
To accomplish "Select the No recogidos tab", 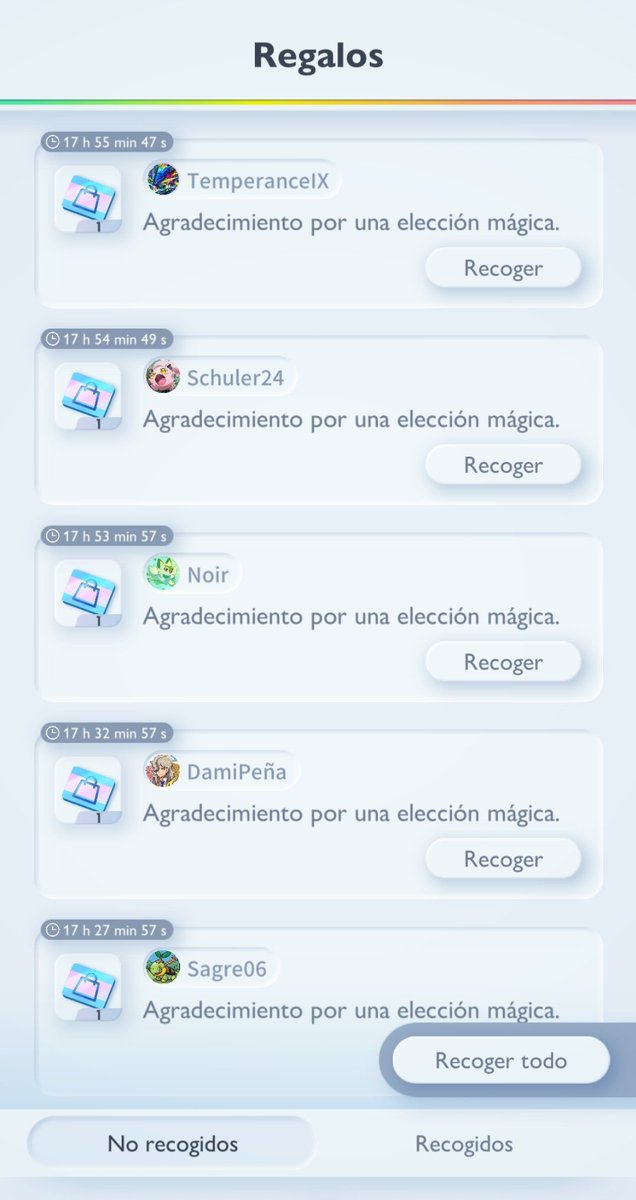I will click(x=172, y=1144).
